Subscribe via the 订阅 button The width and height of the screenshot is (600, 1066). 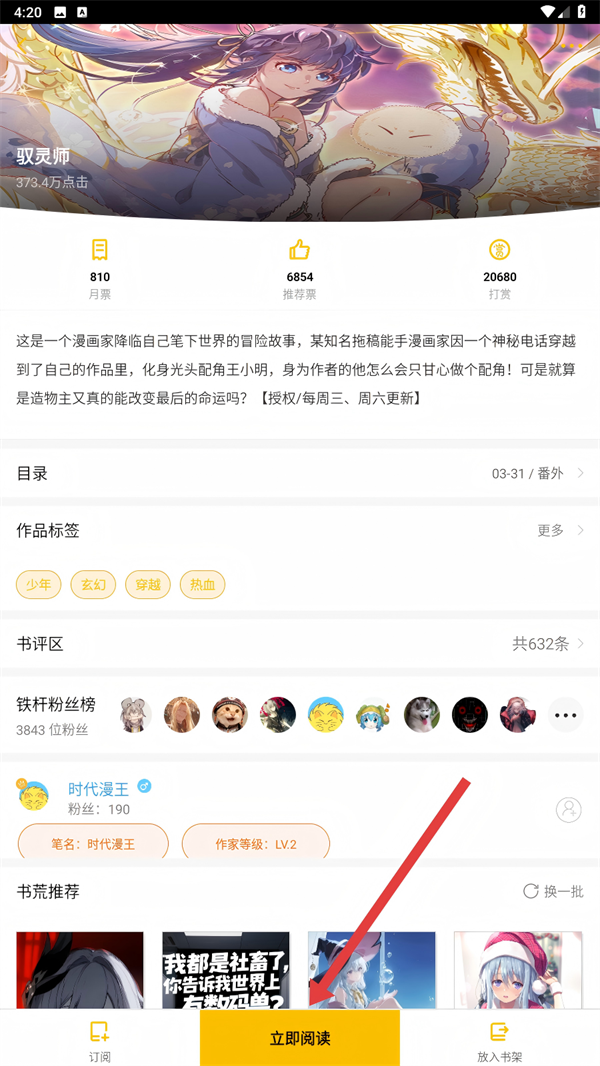point(99,1038)
